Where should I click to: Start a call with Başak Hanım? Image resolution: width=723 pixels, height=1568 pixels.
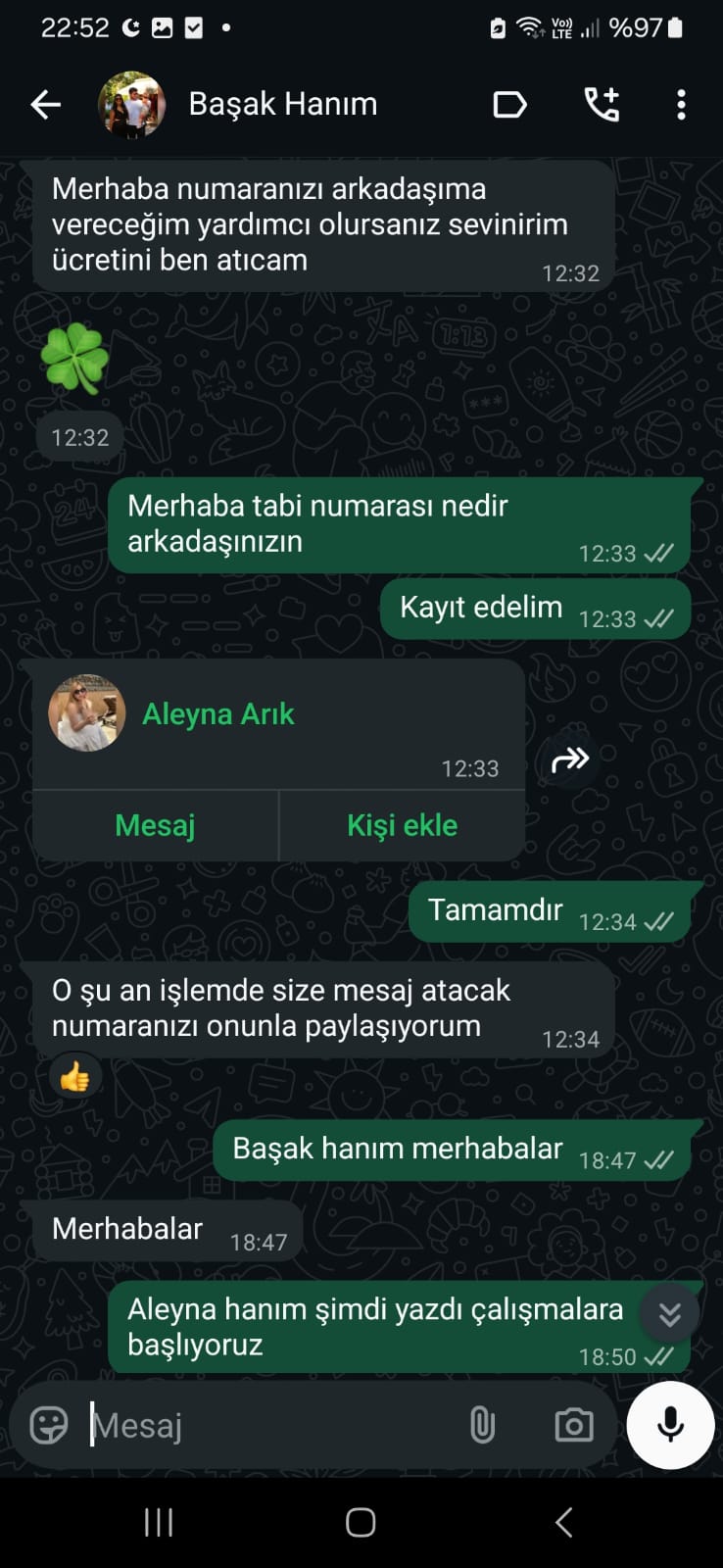click(602, 104)
